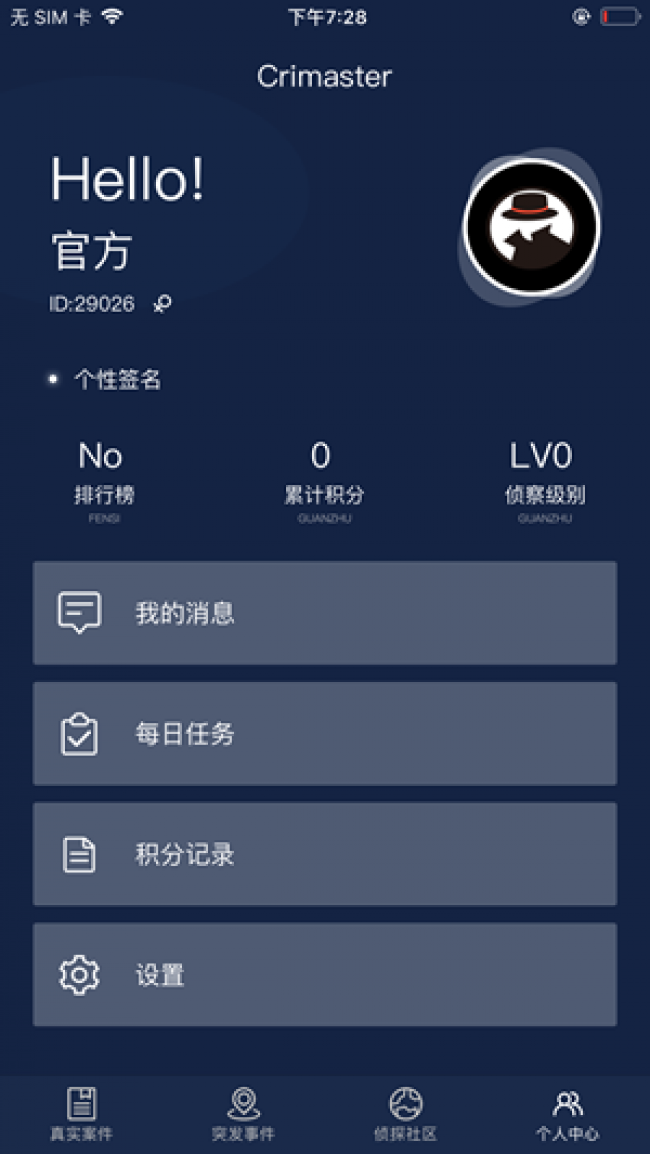Edit the 个性签名 signature line
This screenshot has width=650, height=1154.
pos(117,380)
